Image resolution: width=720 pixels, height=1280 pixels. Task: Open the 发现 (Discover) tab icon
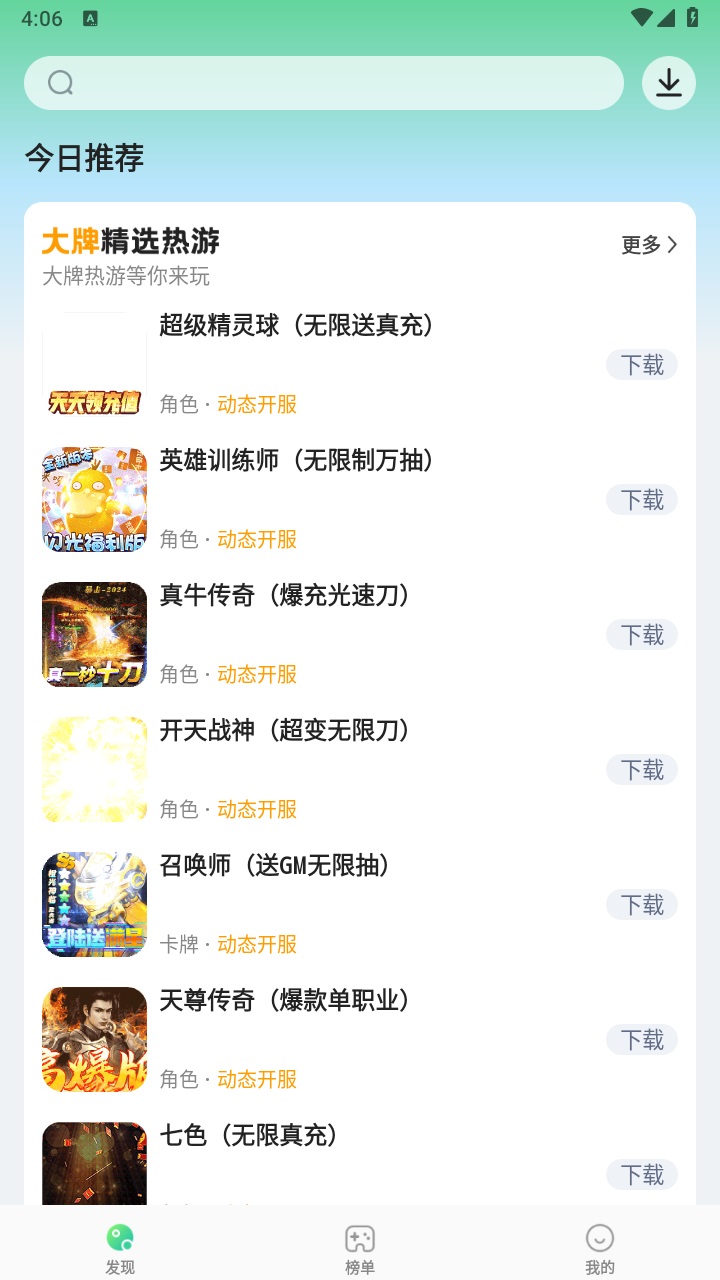pos(121,1236)
